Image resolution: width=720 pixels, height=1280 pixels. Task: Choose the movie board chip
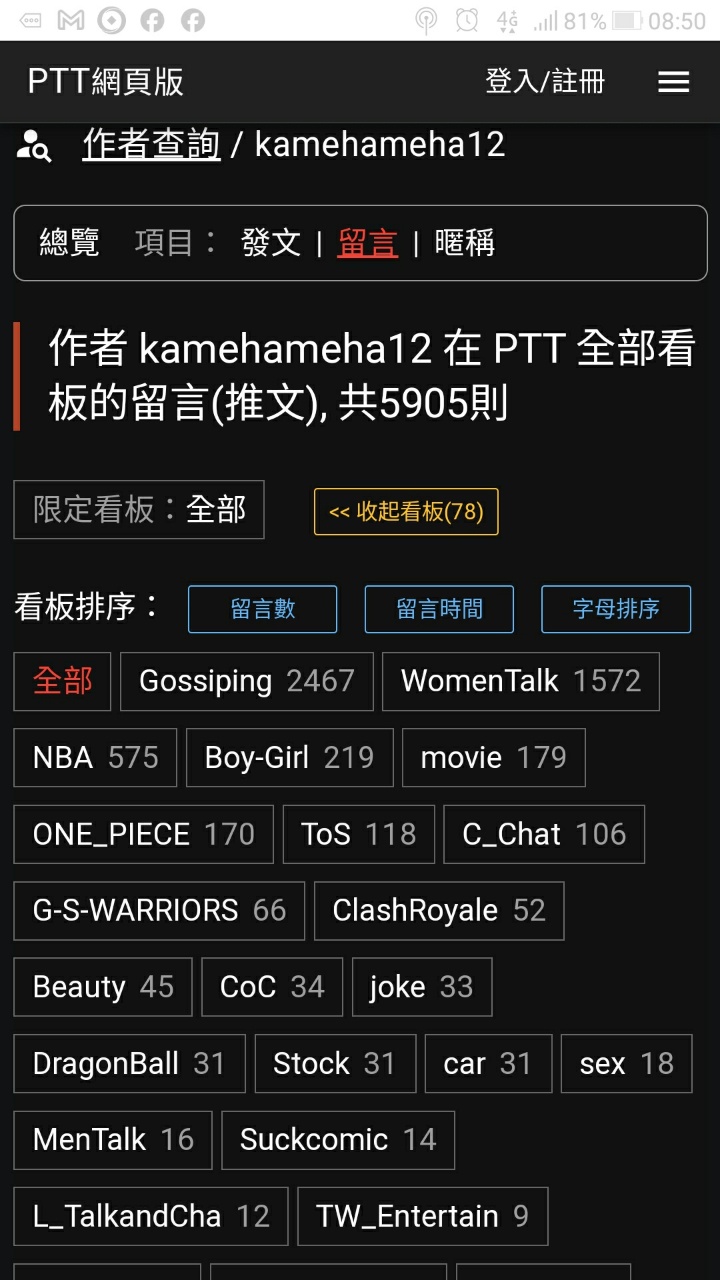494,758
